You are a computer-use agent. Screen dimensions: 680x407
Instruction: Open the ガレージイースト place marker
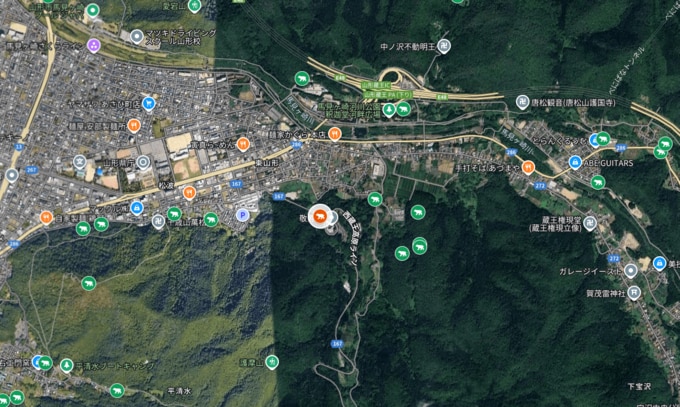click(631, 270)
